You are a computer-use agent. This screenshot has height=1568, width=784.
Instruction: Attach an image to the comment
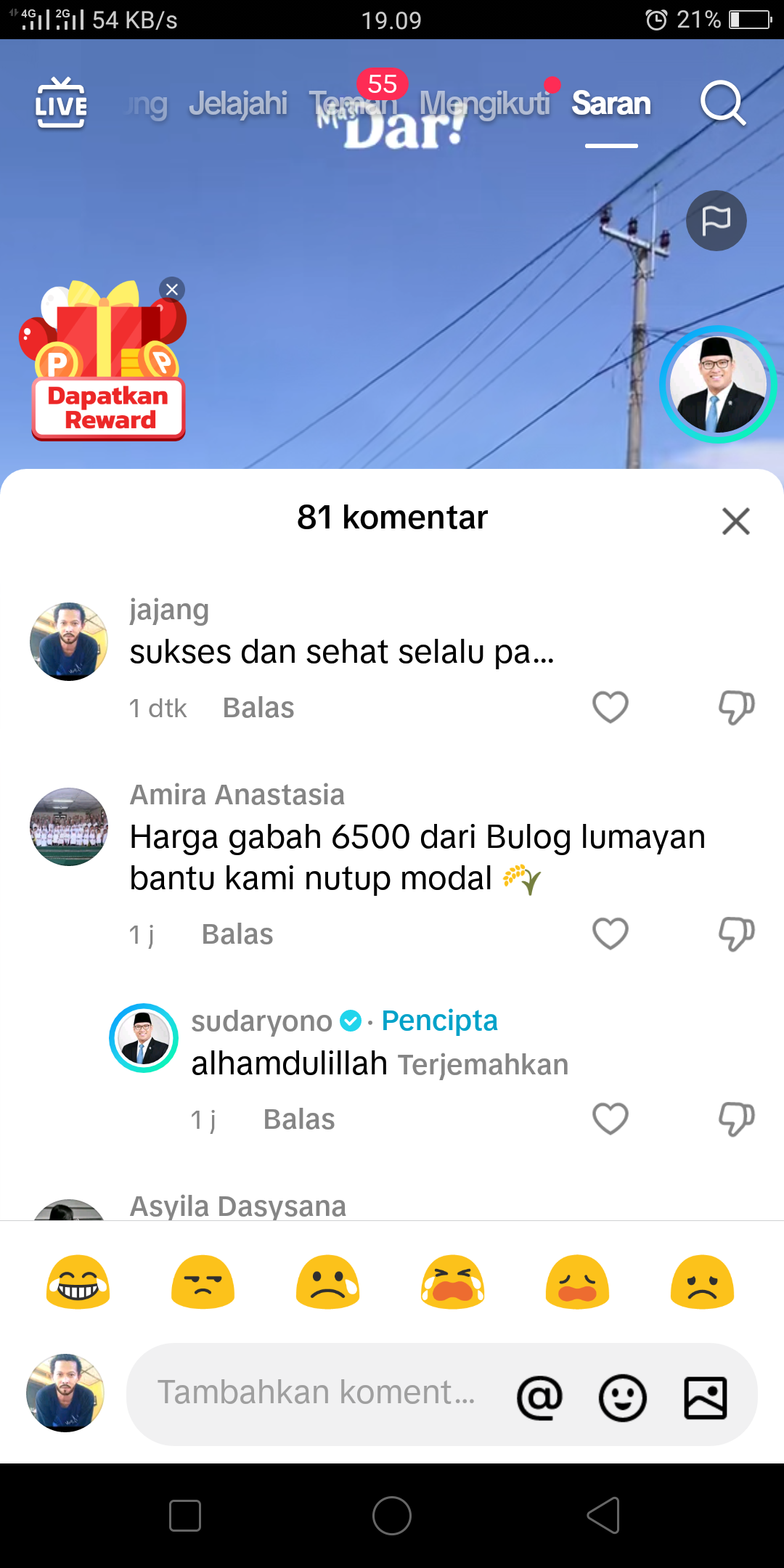click(x=706, y=1397)
